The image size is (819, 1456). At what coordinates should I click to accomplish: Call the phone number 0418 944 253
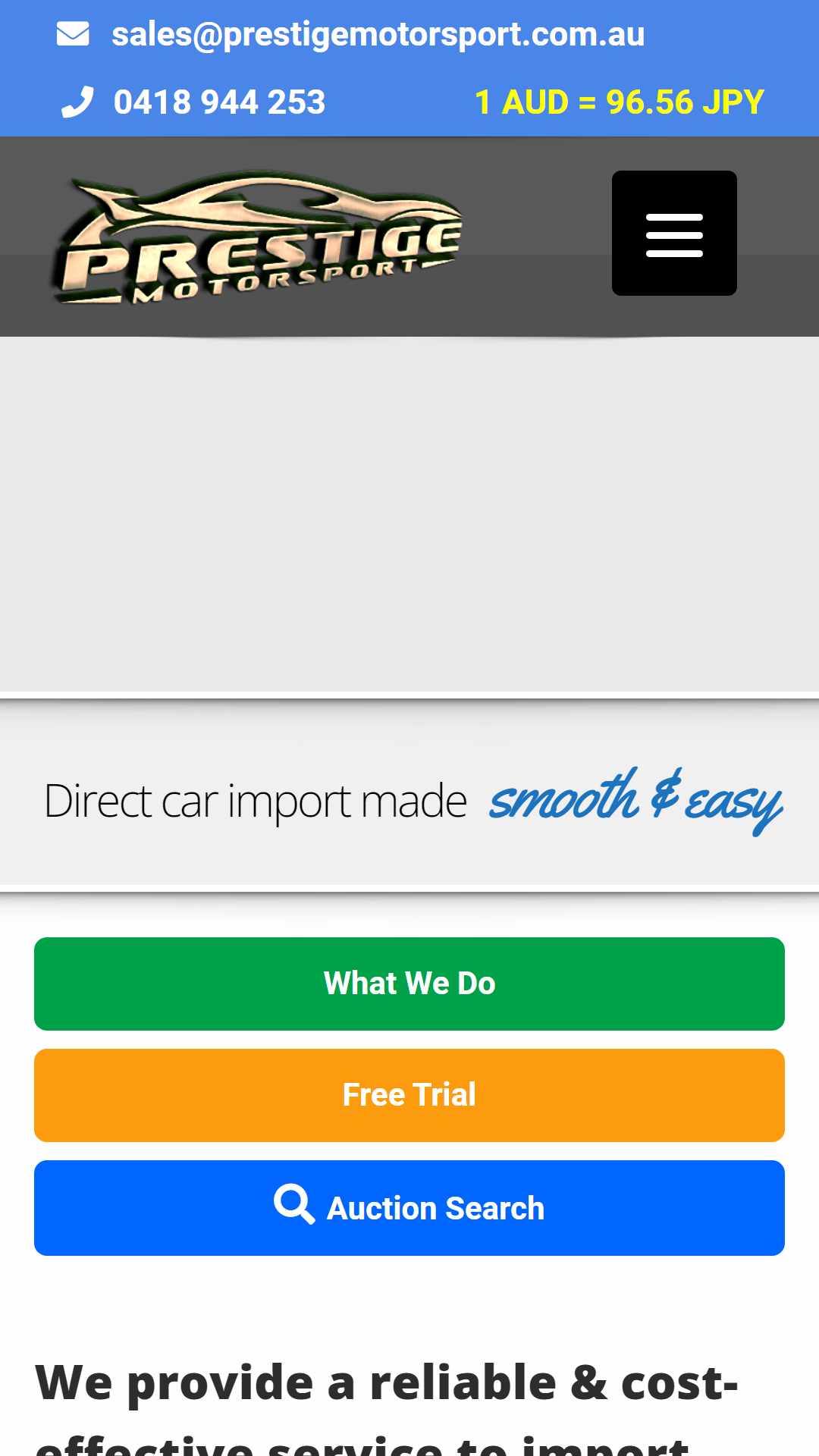(x=219, y=102)
